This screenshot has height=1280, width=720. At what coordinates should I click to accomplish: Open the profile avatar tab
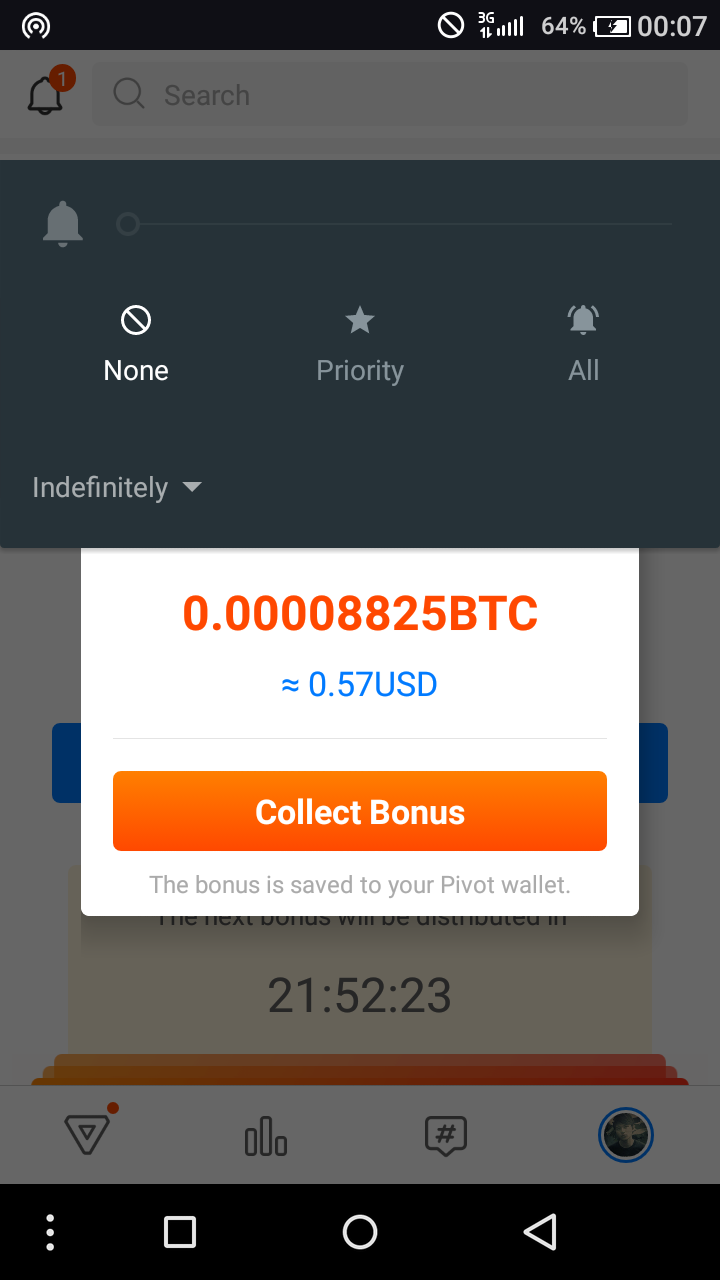point(626,1136)
